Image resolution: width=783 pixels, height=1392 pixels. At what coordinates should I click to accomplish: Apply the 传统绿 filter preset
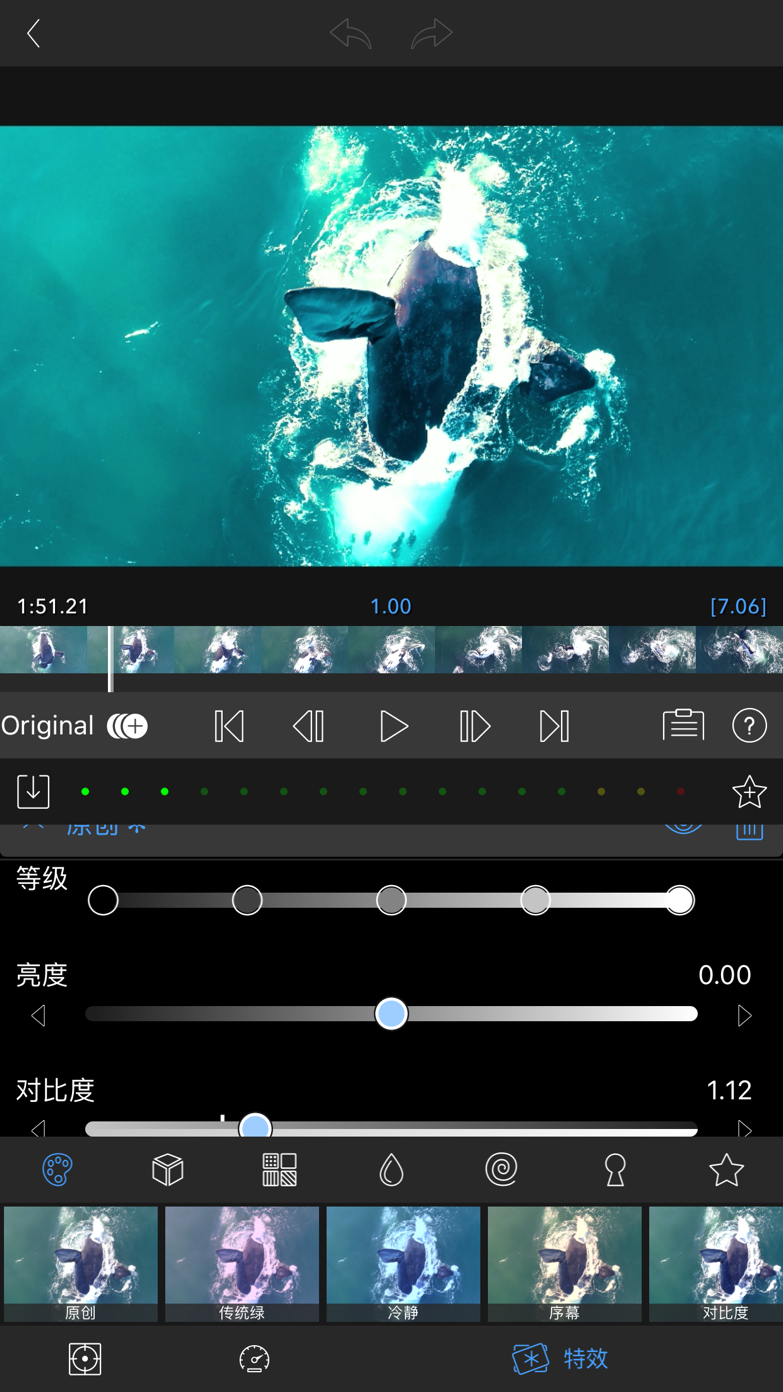click(242, 1263)
